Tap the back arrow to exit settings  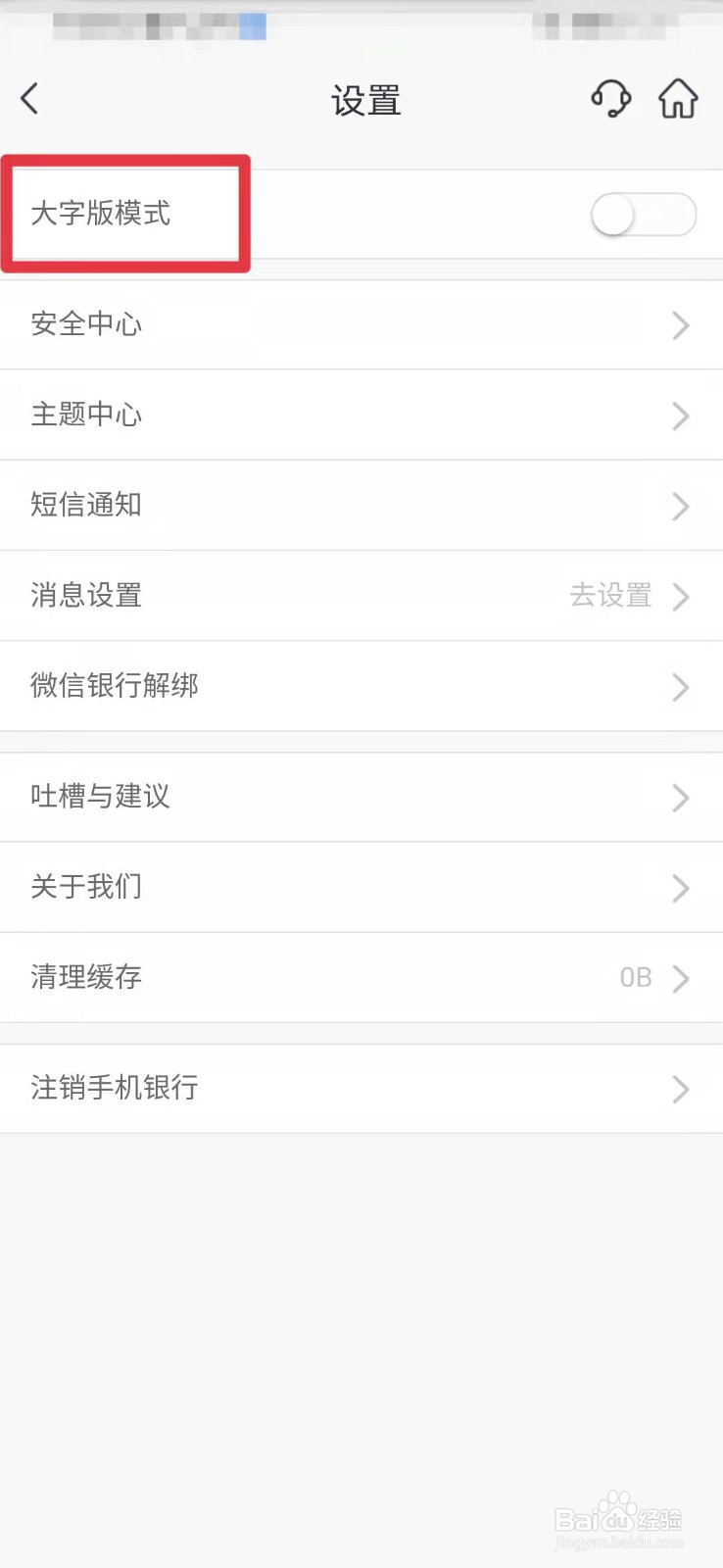(x=29, y=98)
